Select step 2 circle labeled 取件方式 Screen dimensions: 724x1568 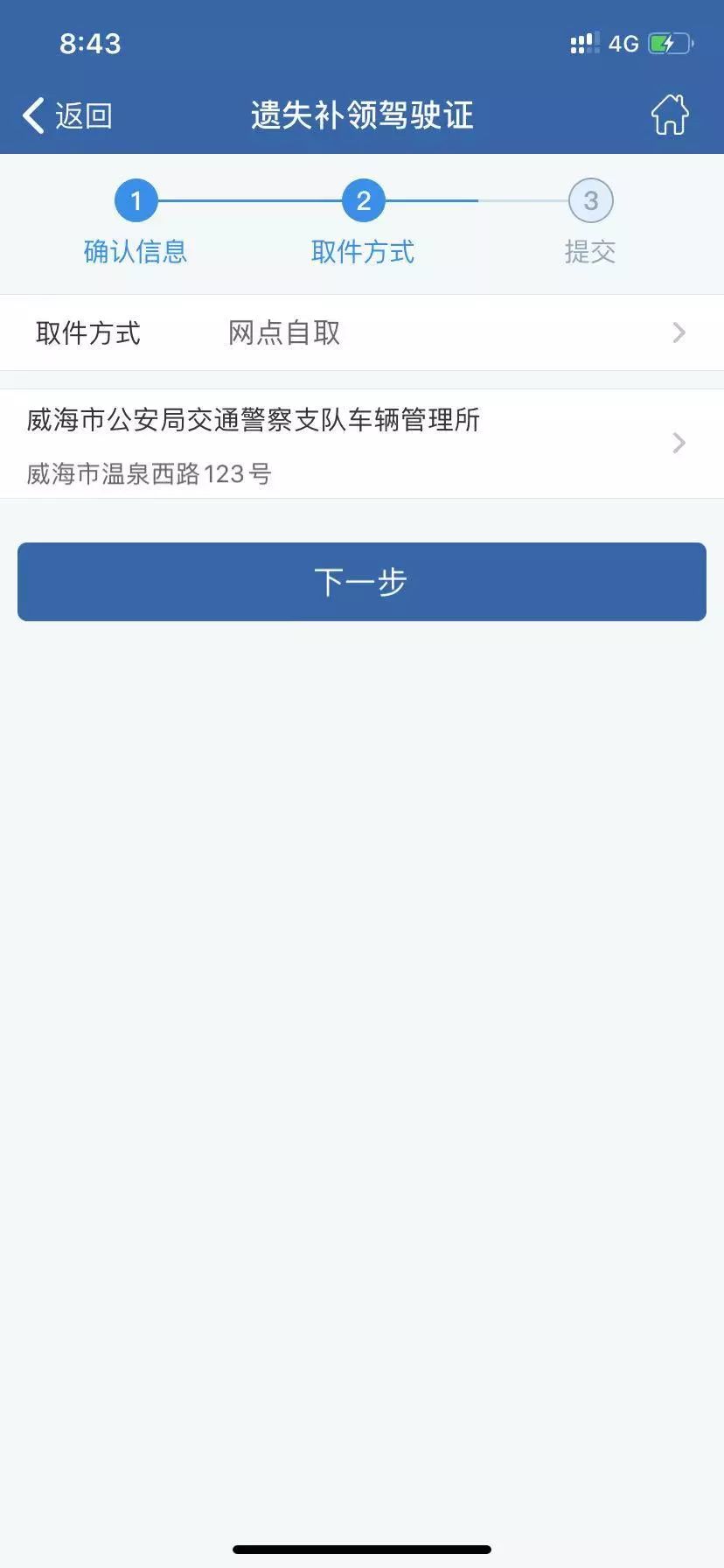[x=362, y=199]
